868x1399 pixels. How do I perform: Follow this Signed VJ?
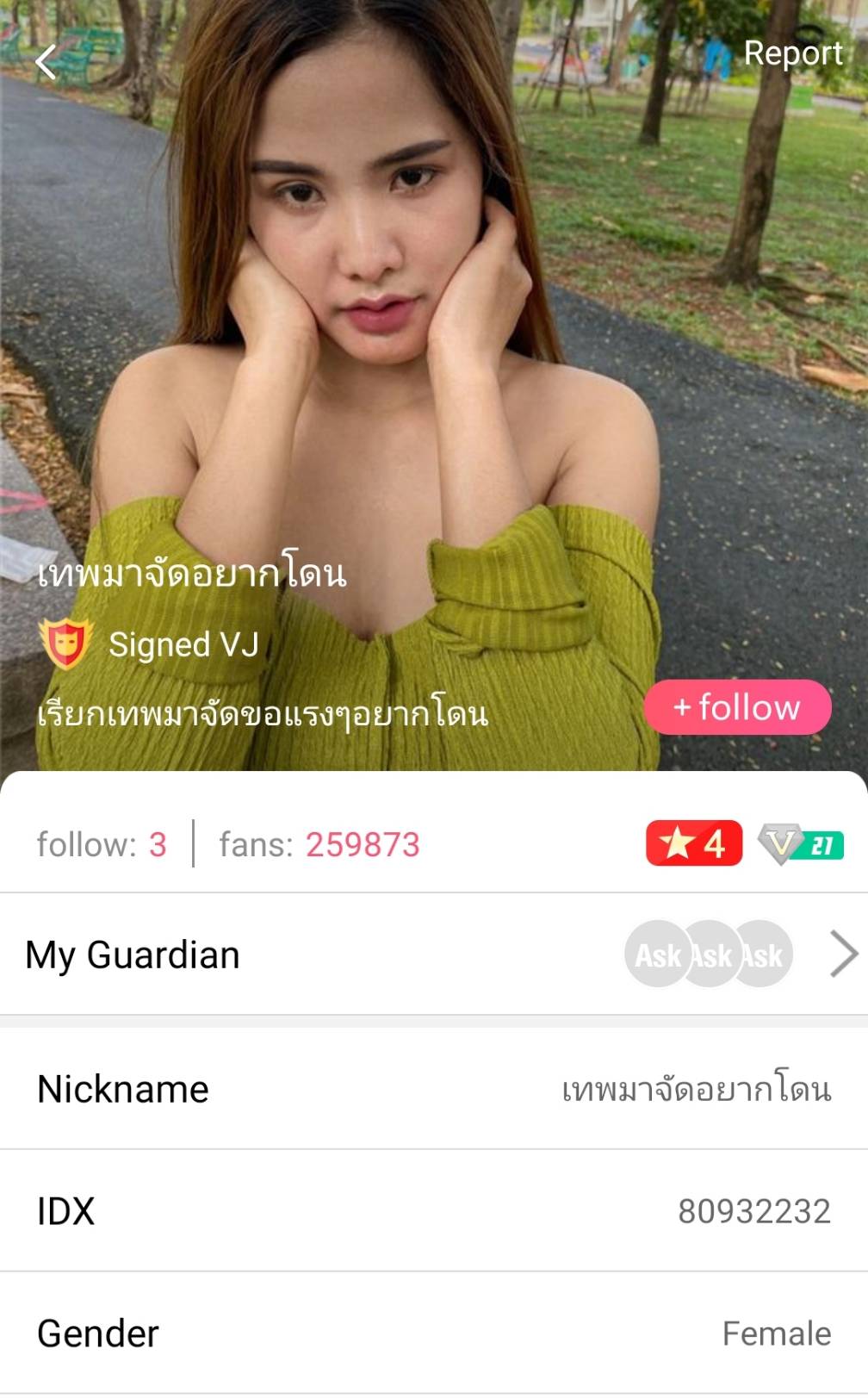point(737,707)
